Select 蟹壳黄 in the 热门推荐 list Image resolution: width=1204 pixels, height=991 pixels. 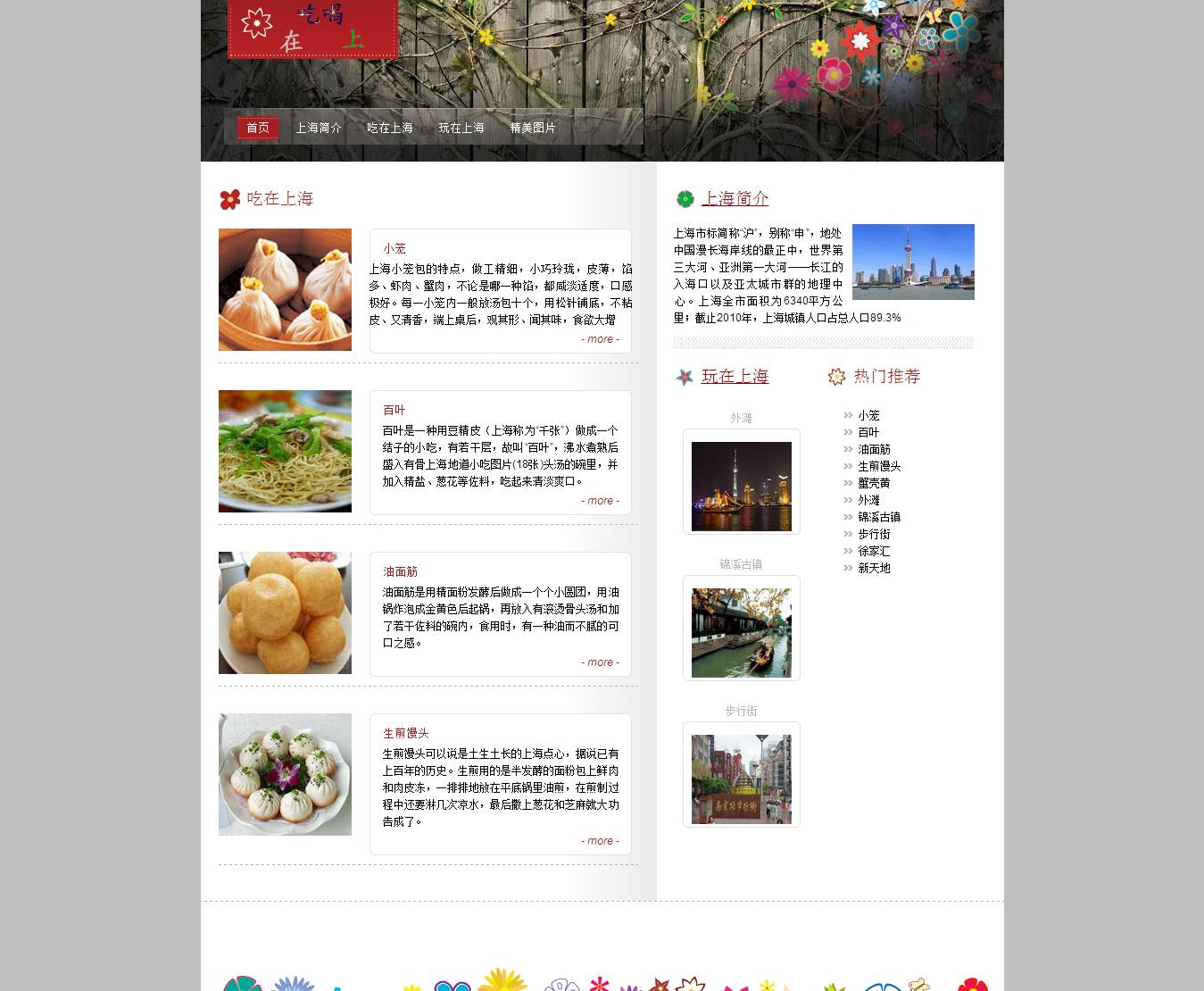pos(874,483)
